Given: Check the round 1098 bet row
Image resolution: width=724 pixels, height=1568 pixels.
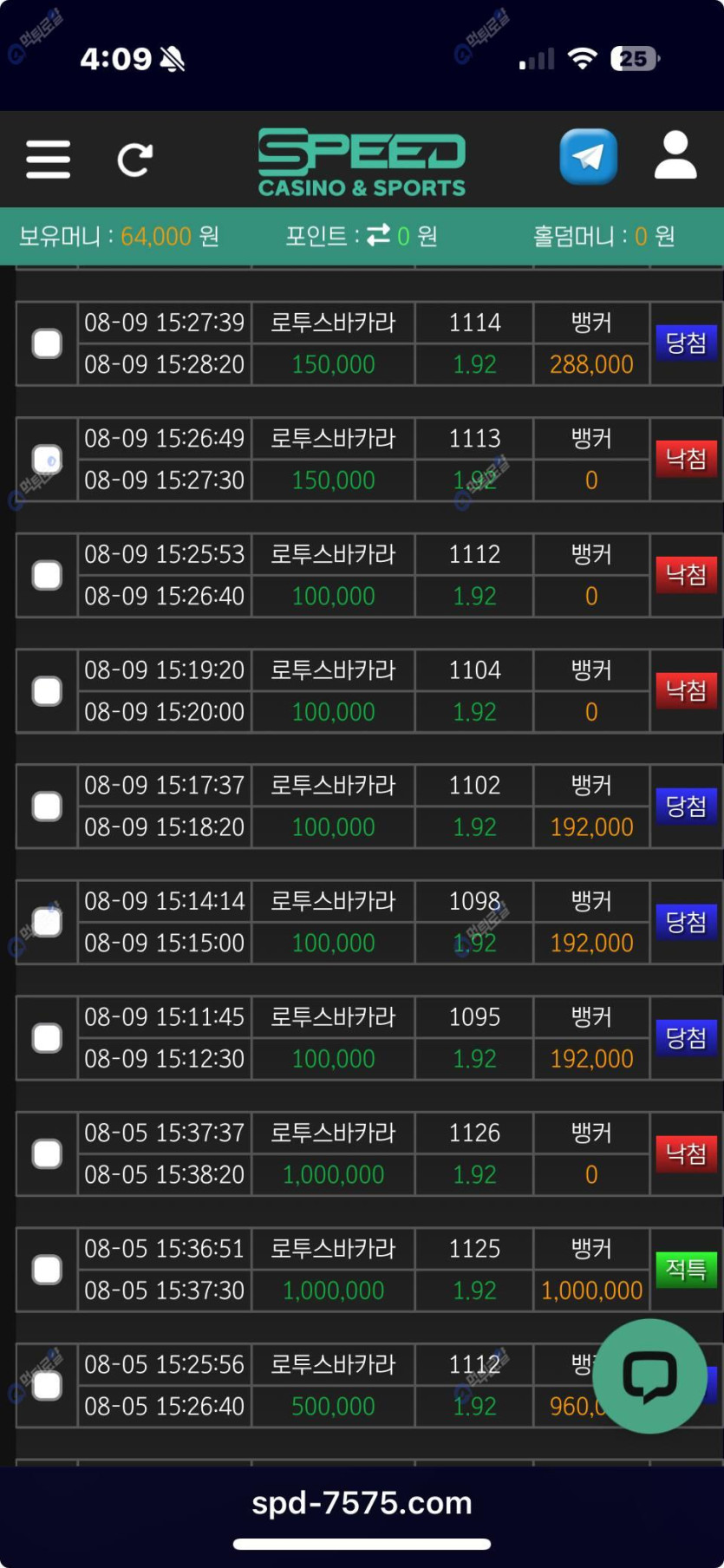Looking at the screenshot, I should pos(47,922).
